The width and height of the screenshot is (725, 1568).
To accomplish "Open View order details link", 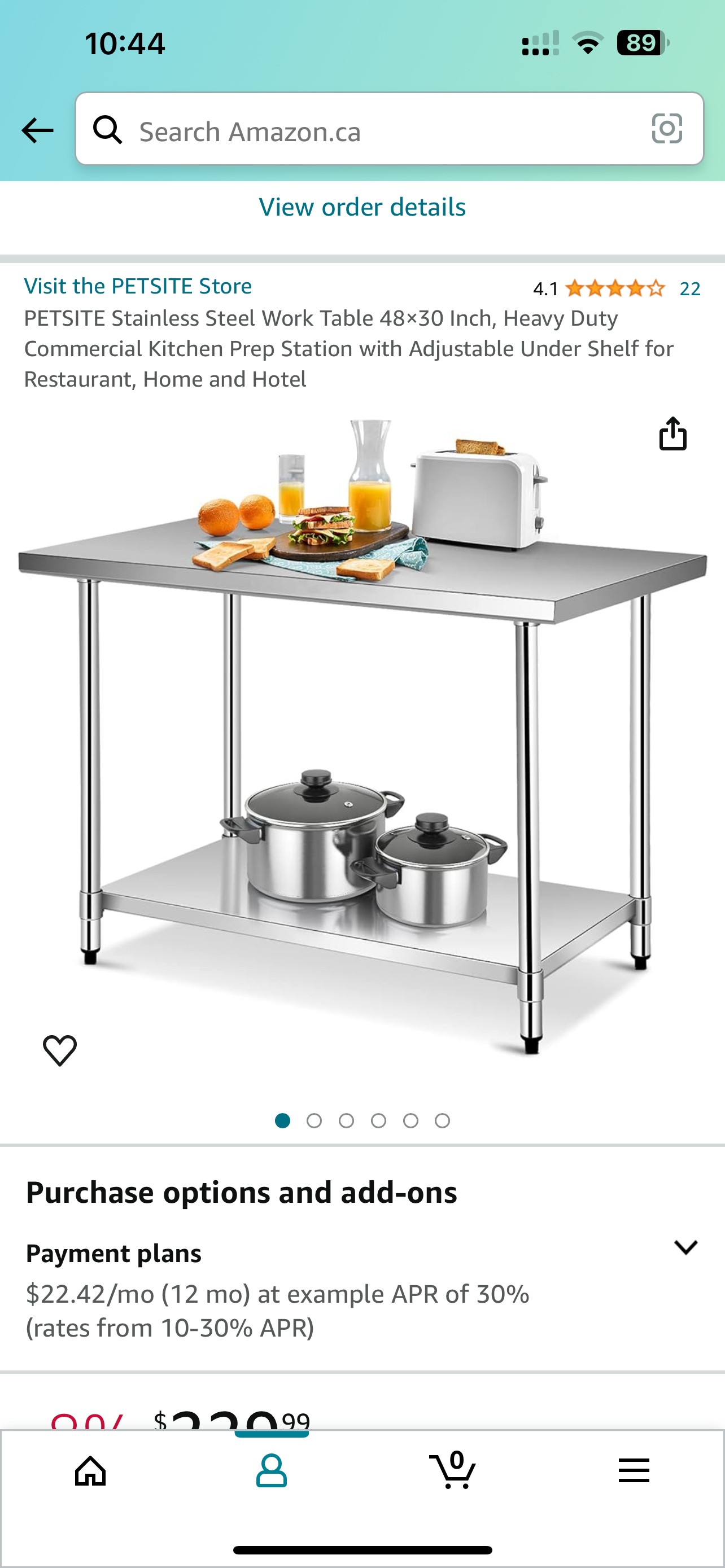I will pyautogui.click(x=362, y=207).
